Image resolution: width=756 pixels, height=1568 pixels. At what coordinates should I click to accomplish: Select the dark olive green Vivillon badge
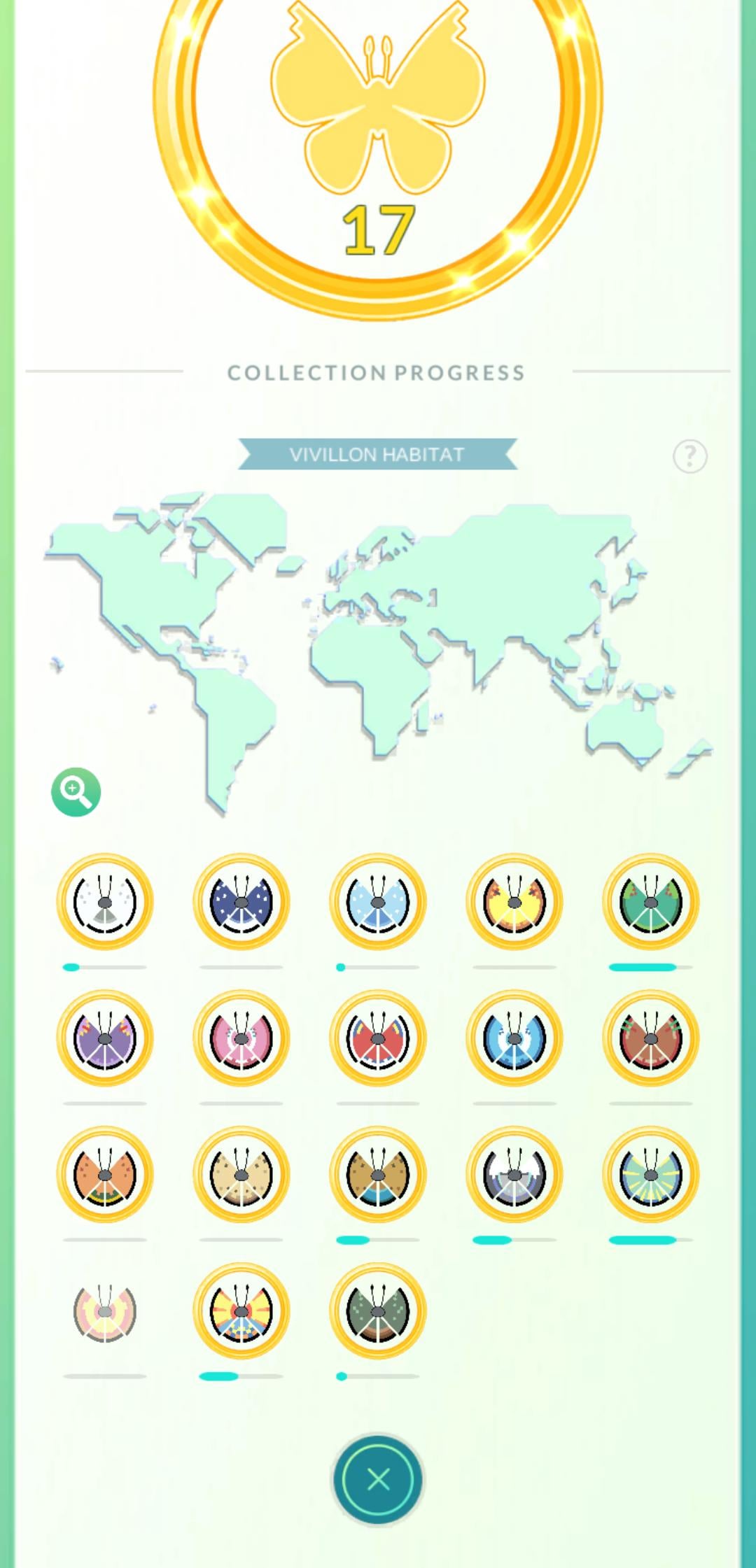point(378,1311)
